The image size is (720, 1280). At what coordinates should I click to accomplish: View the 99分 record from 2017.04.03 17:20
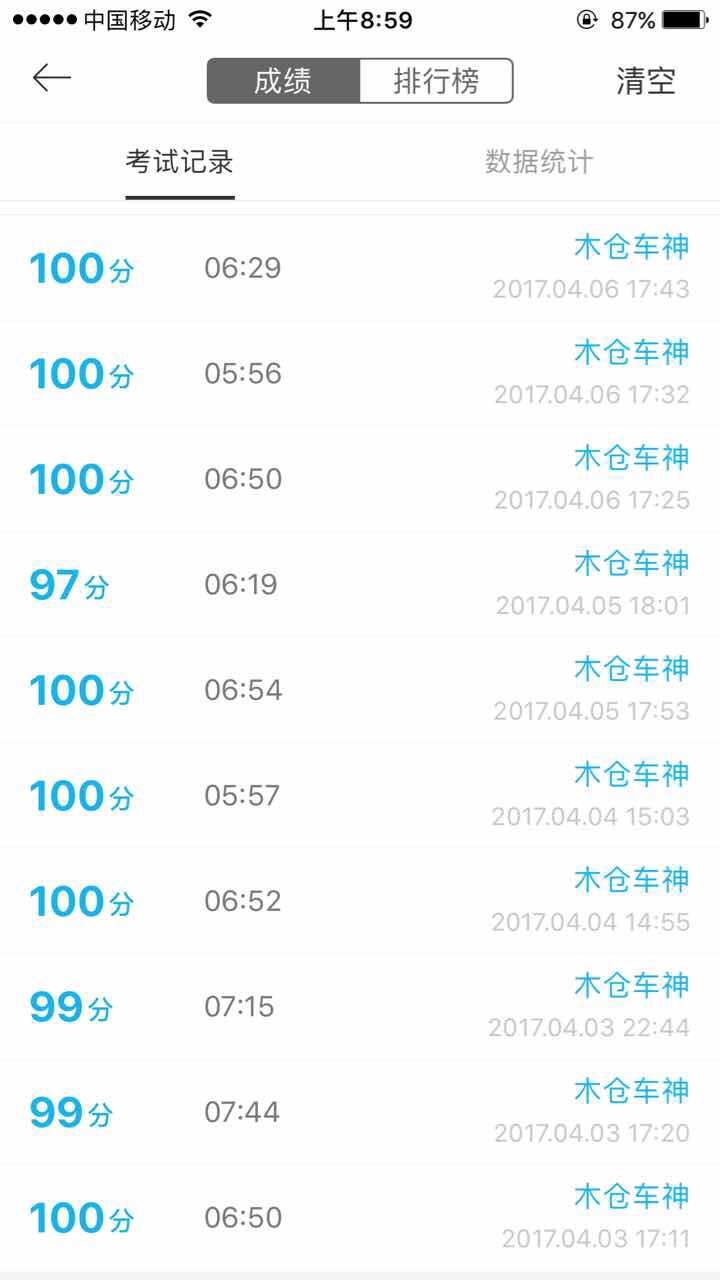(360, 1112)
